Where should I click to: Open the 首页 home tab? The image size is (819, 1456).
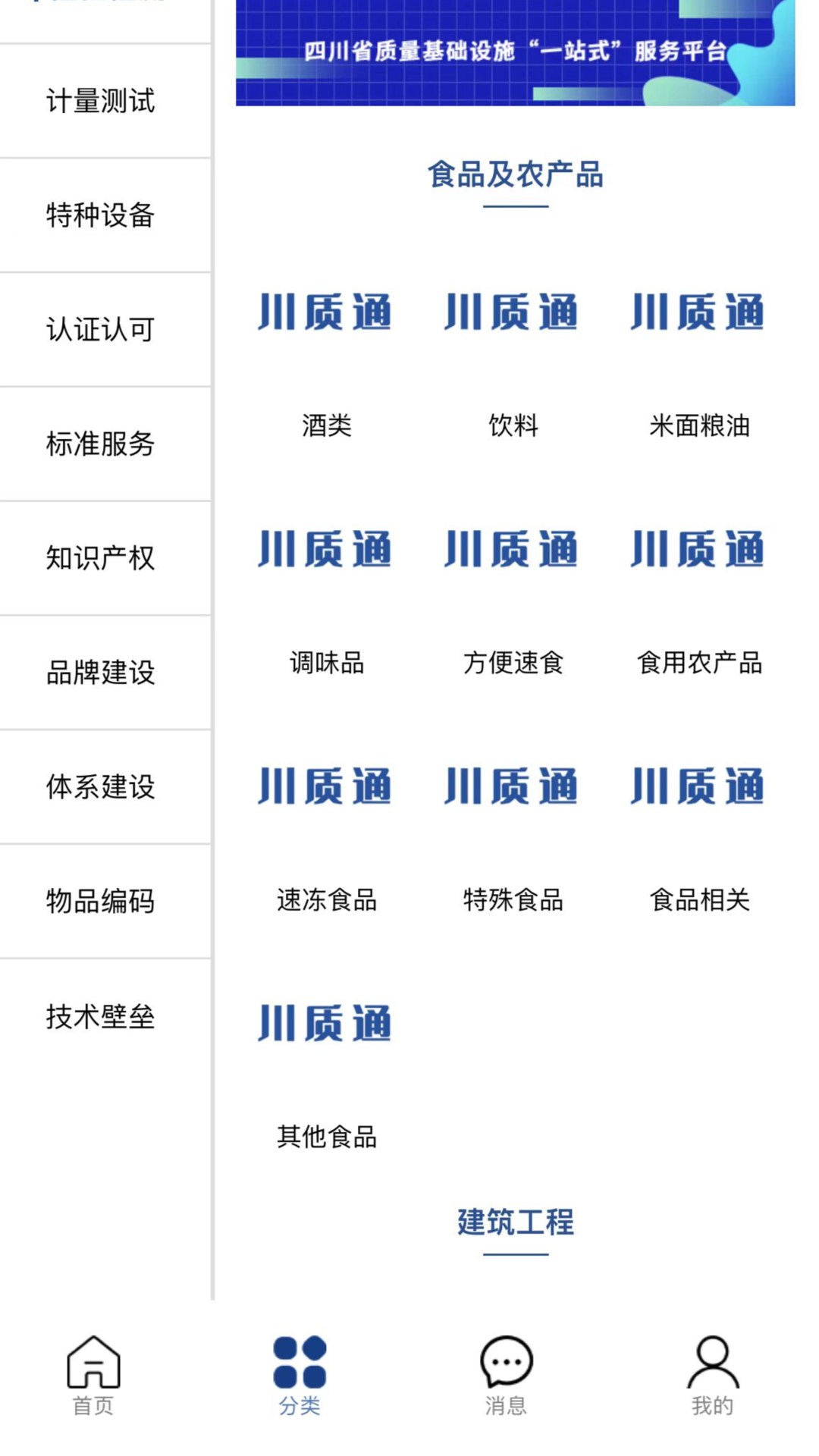click(93, 1373)
